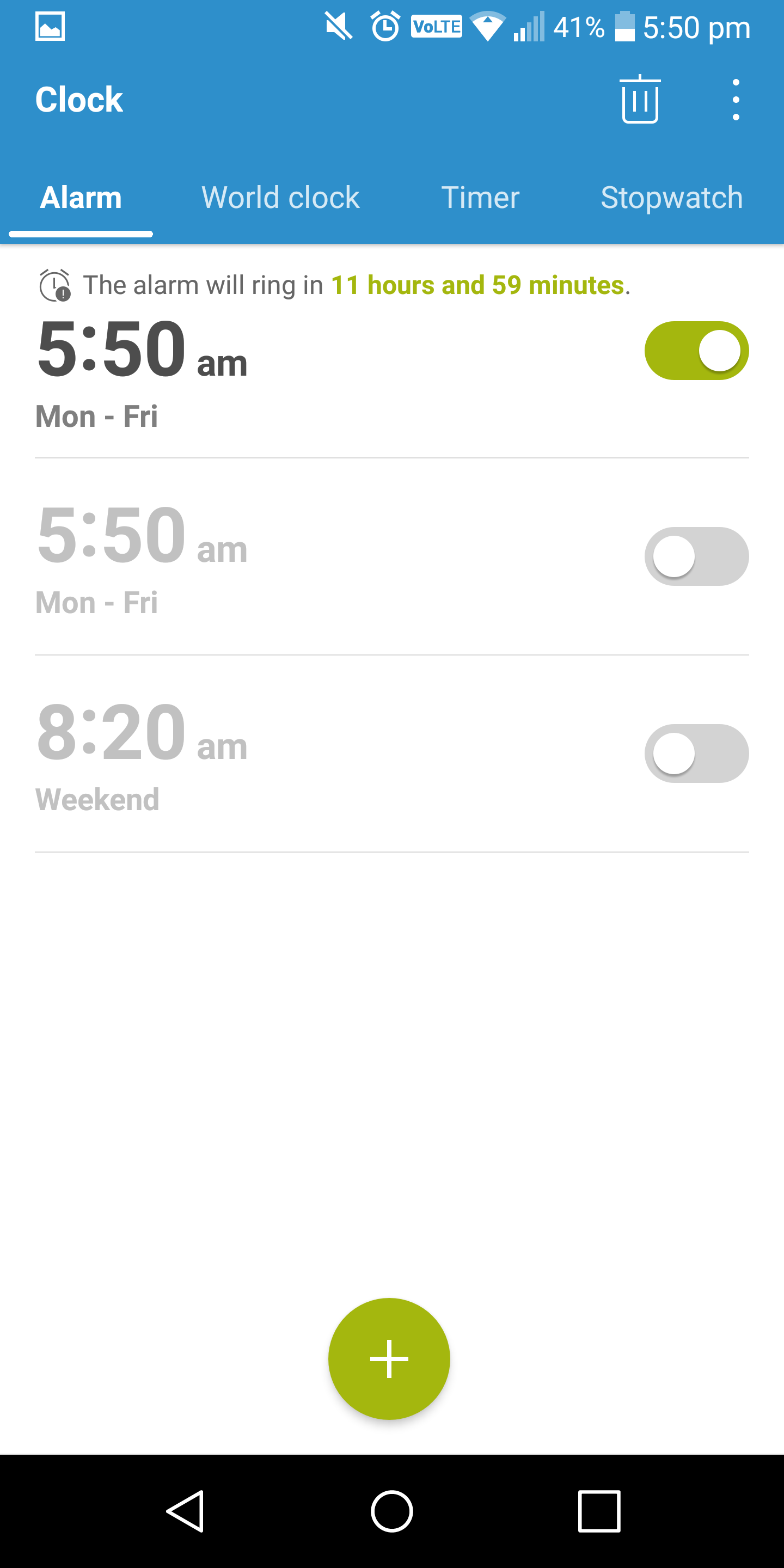Open the Stopwatch tab
The width and height of the screenshot is (784, 1568).
point(671,197)
